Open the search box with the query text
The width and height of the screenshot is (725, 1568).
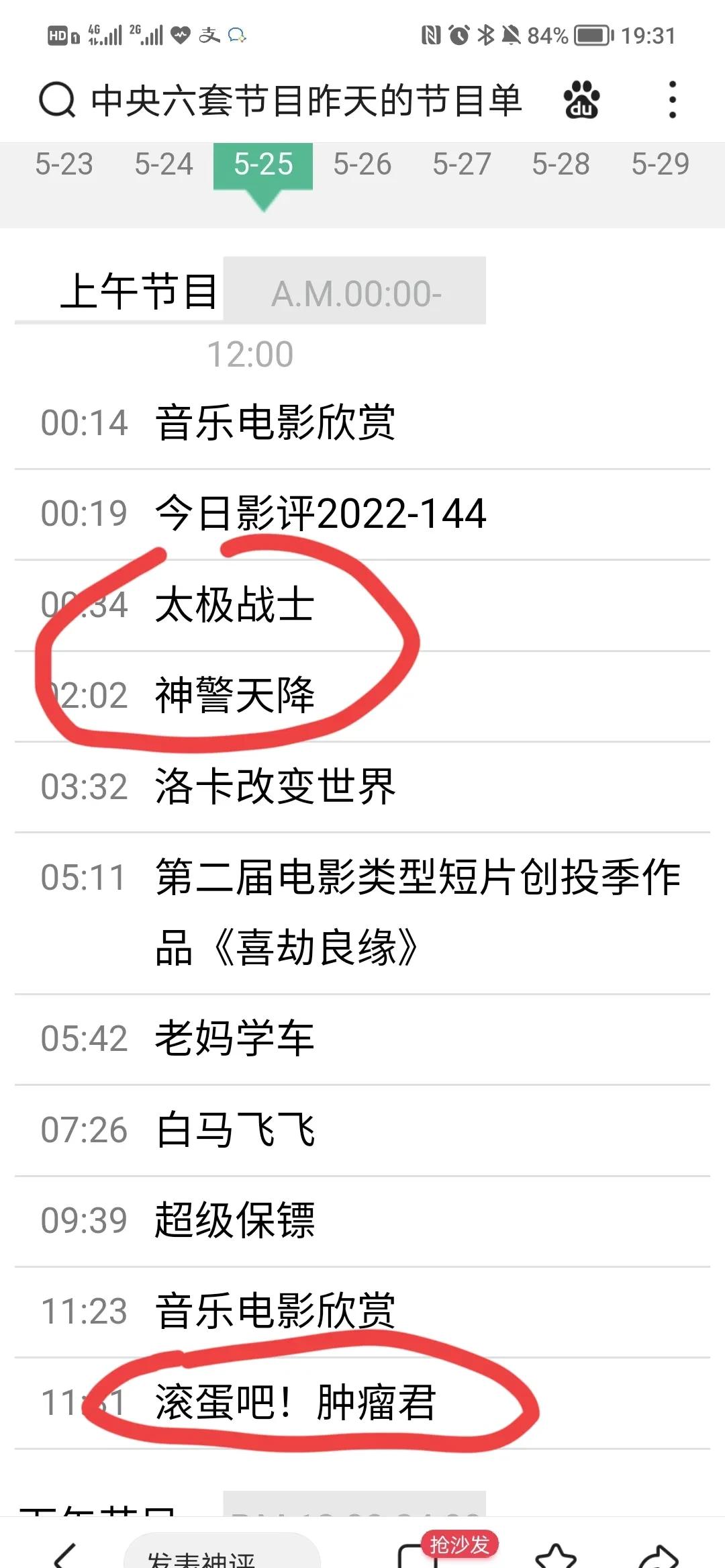click(281, 101)
